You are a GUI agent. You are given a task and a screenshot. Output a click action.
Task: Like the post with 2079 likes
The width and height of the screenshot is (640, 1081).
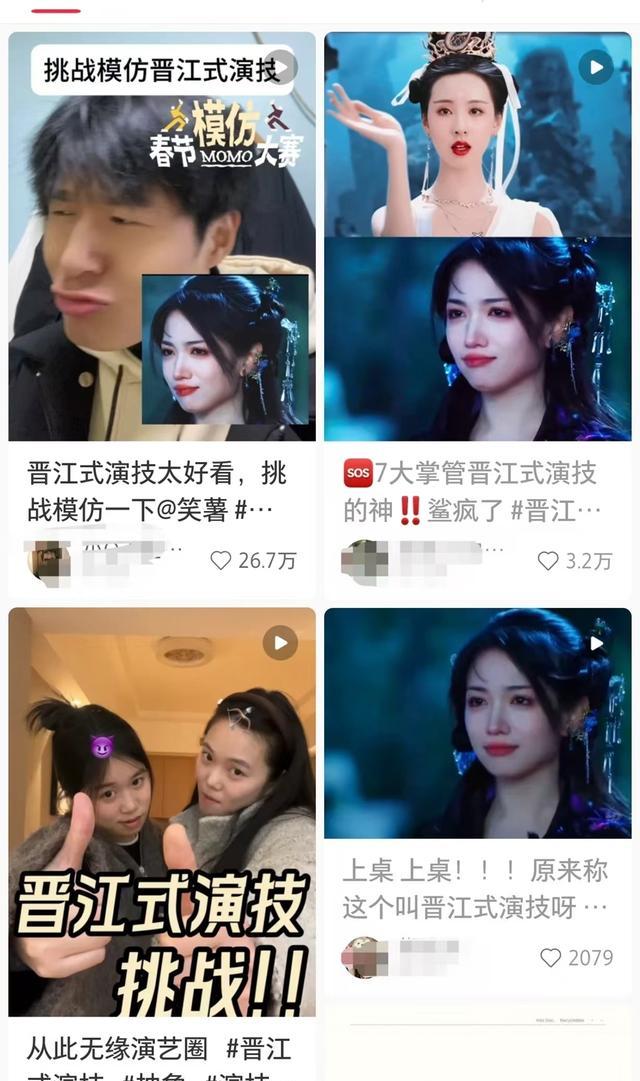[550, 958]
